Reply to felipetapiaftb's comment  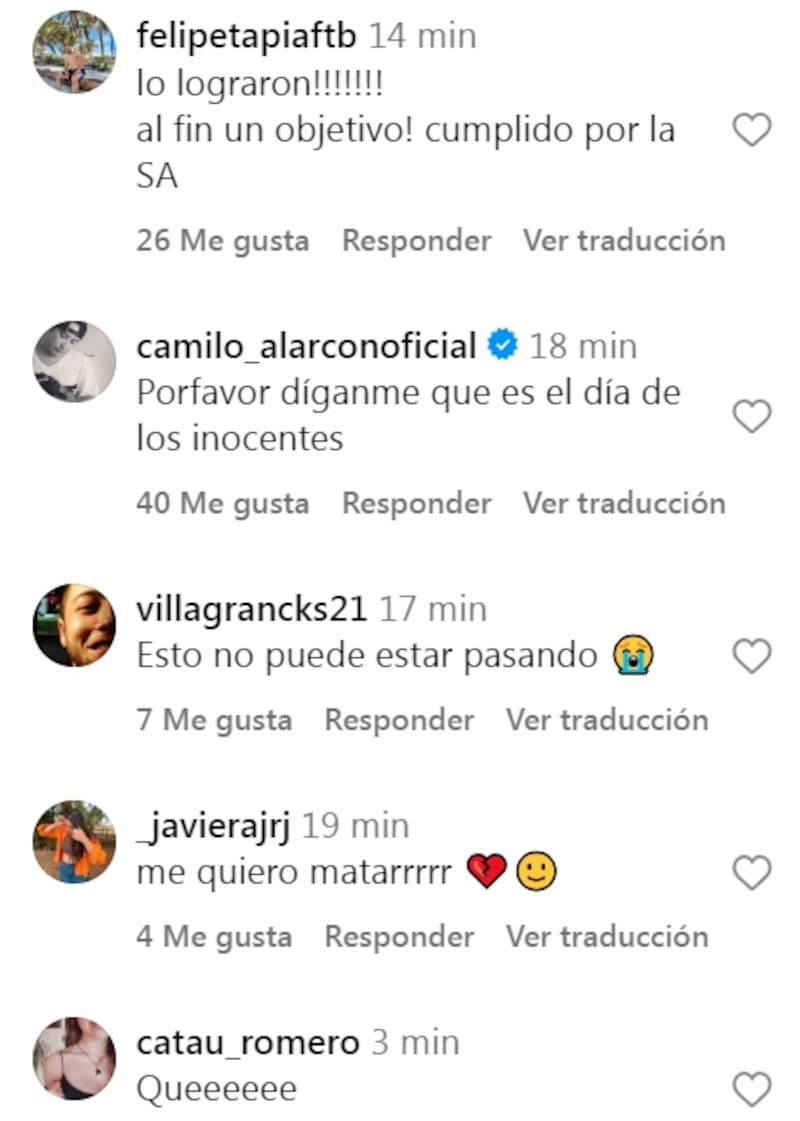pos(416,241)
